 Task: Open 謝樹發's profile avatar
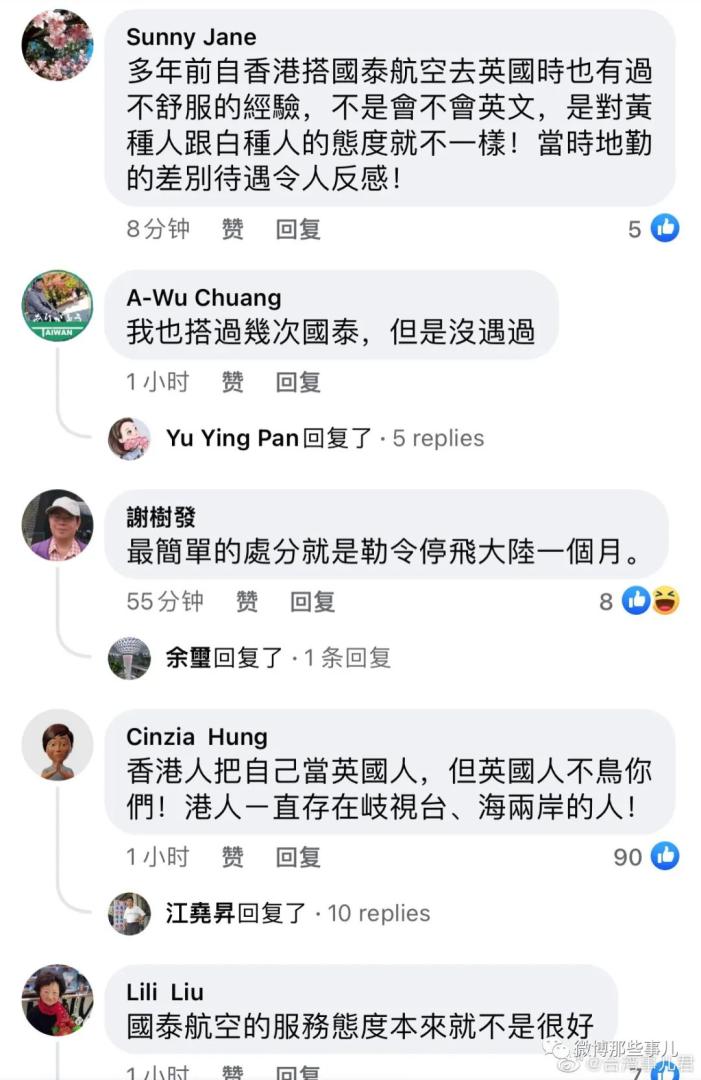point(57,525)
